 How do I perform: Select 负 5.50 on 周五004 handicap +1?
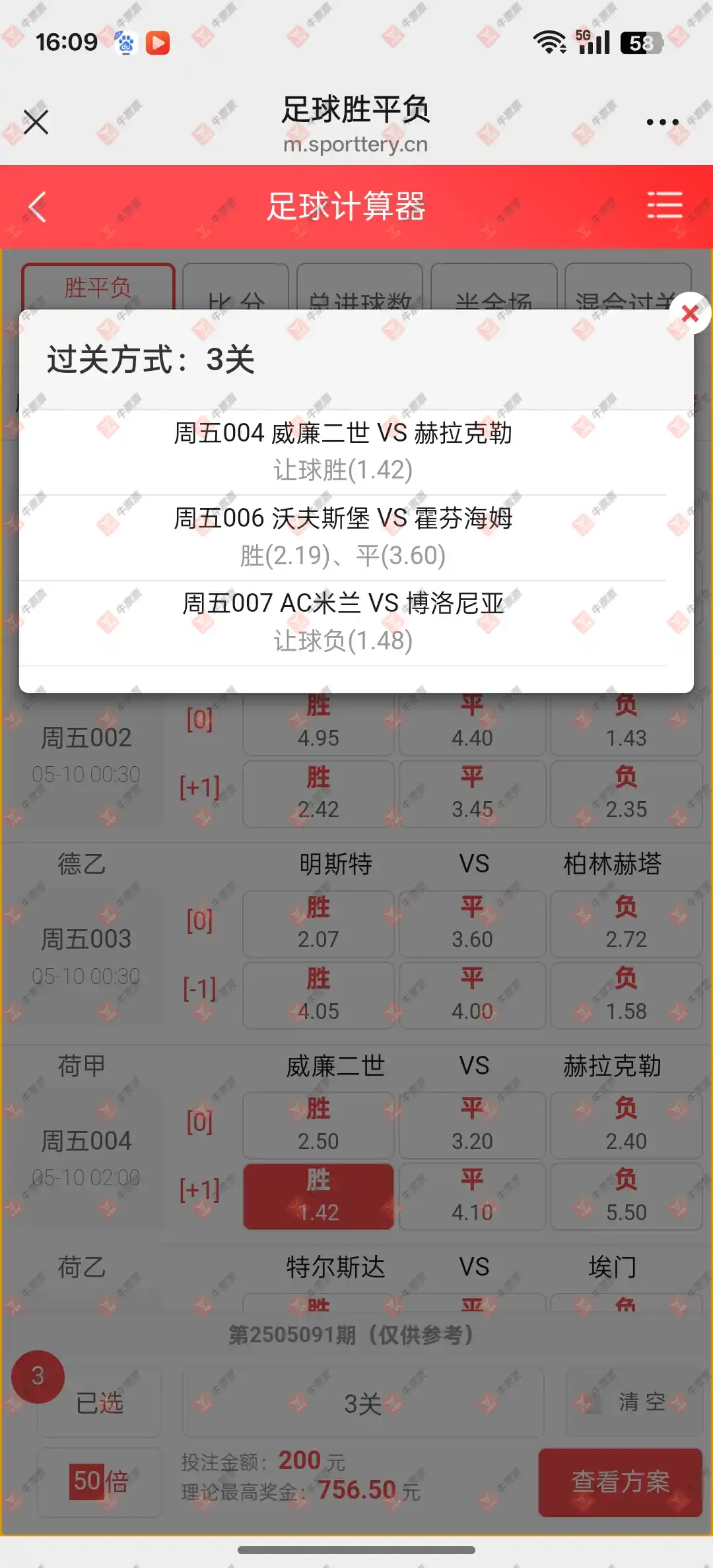click(626, 1196)
